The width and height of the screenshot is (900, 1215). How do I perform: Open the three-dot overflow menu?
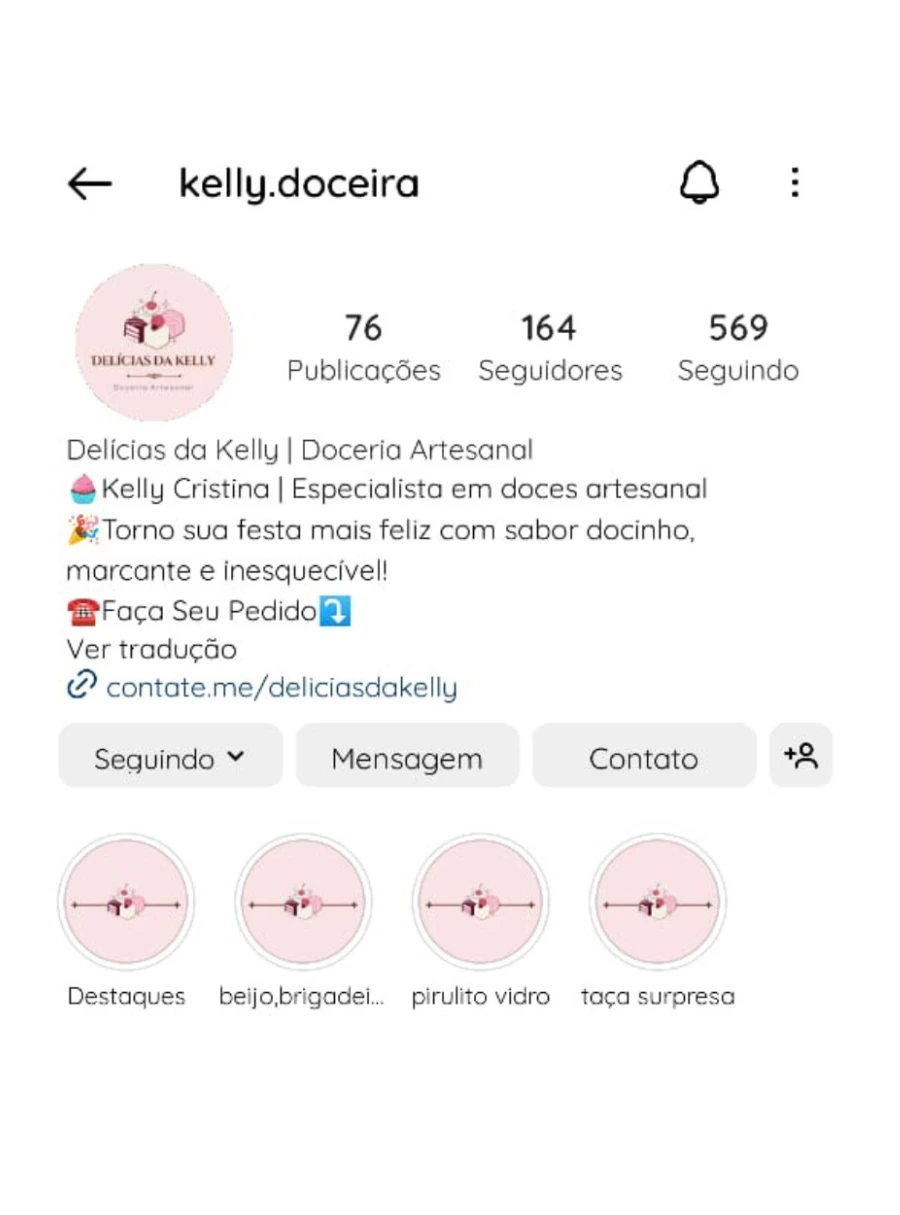point(794,183)
